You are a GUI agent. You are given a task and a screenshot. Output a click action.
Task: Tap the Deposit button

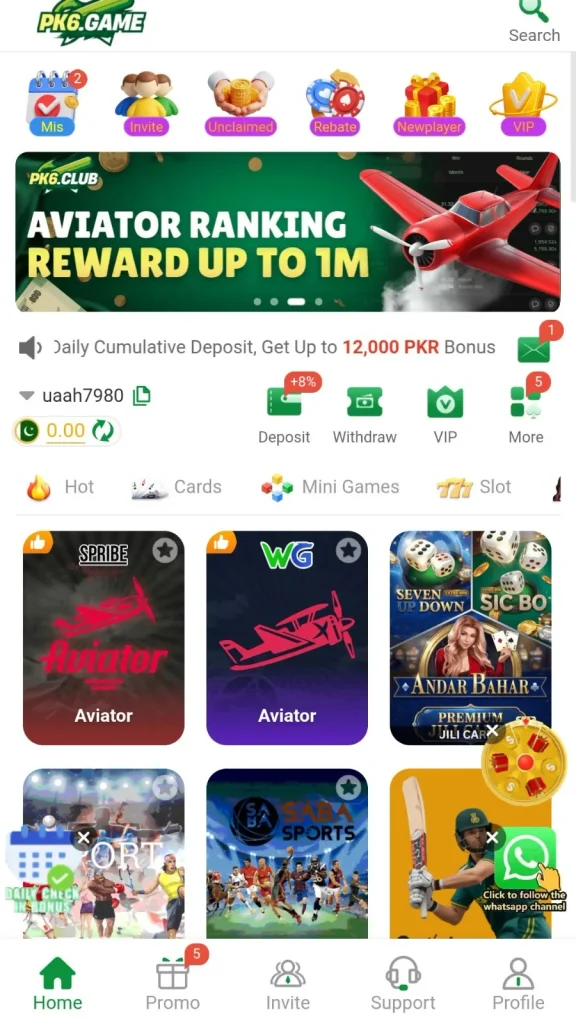click(284, 414)
